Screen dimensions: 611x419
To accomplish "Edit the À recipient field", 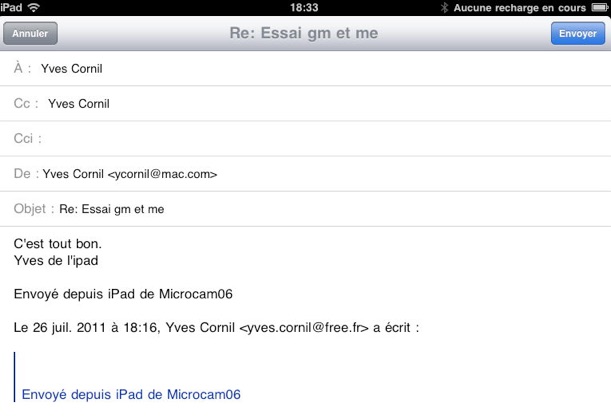I will tap(300, 69).
